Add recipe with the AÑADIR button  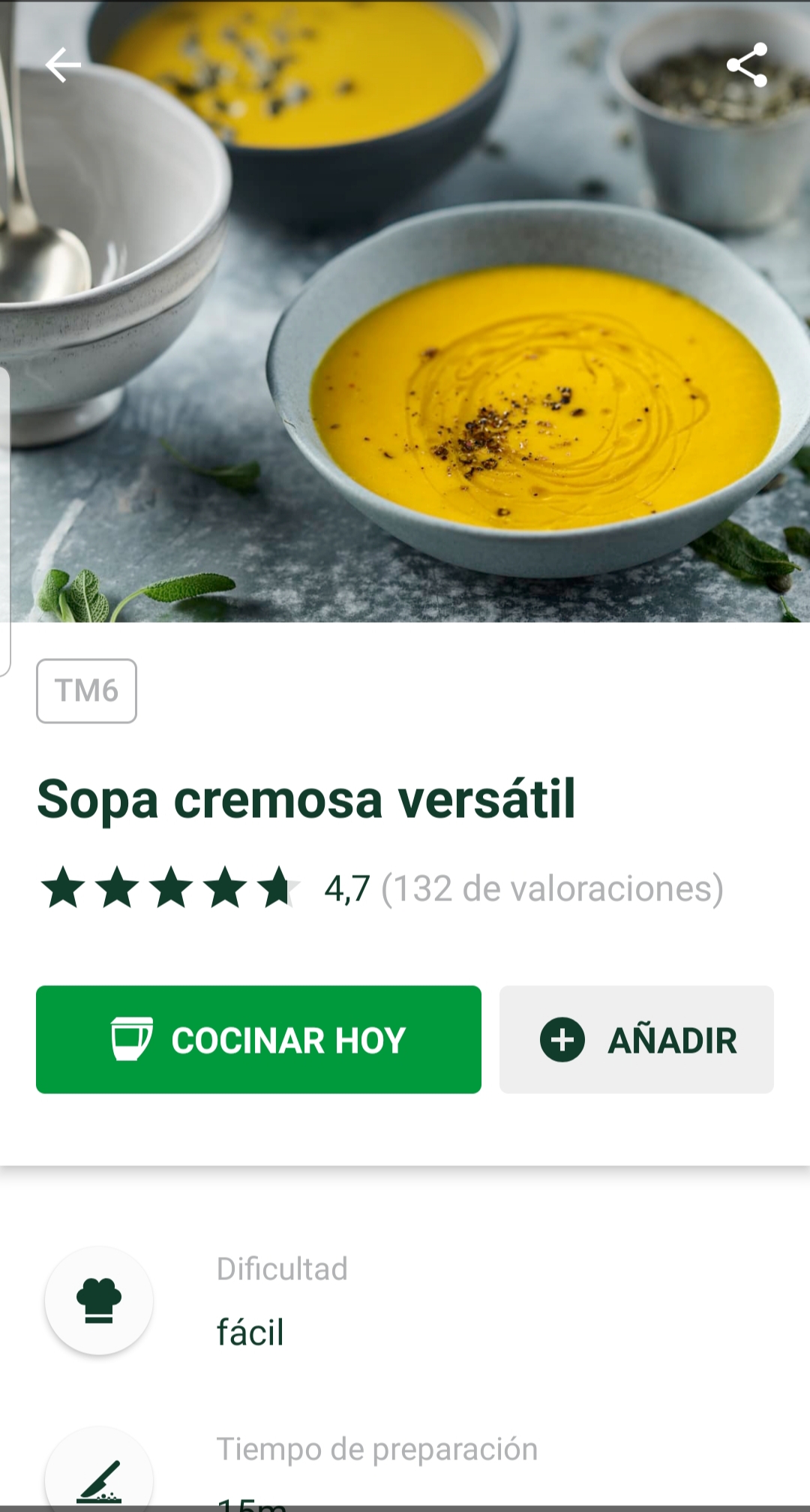pyautogui.click(x=636, y=1039)
